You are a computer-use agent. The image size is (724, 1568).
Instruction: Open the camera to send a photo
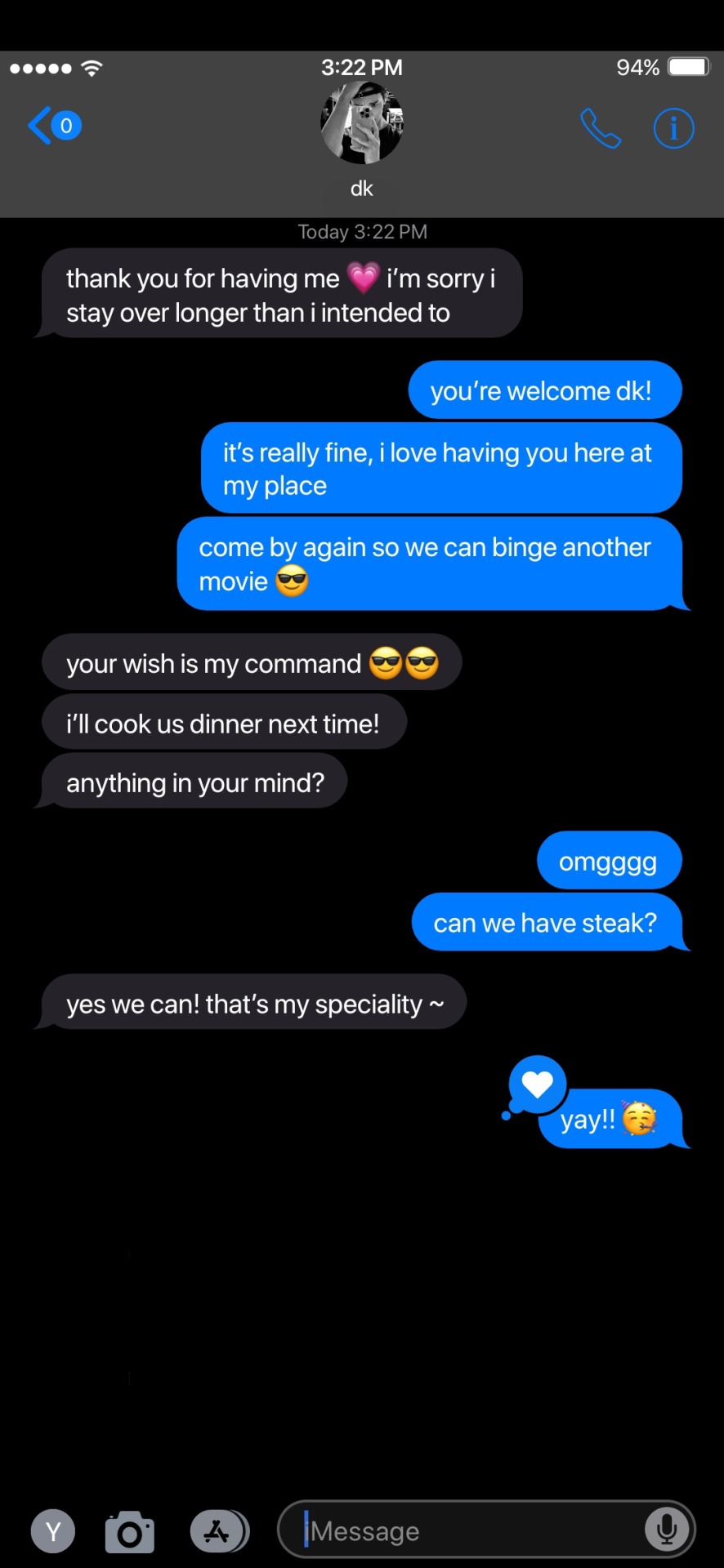coord(130,1531)
